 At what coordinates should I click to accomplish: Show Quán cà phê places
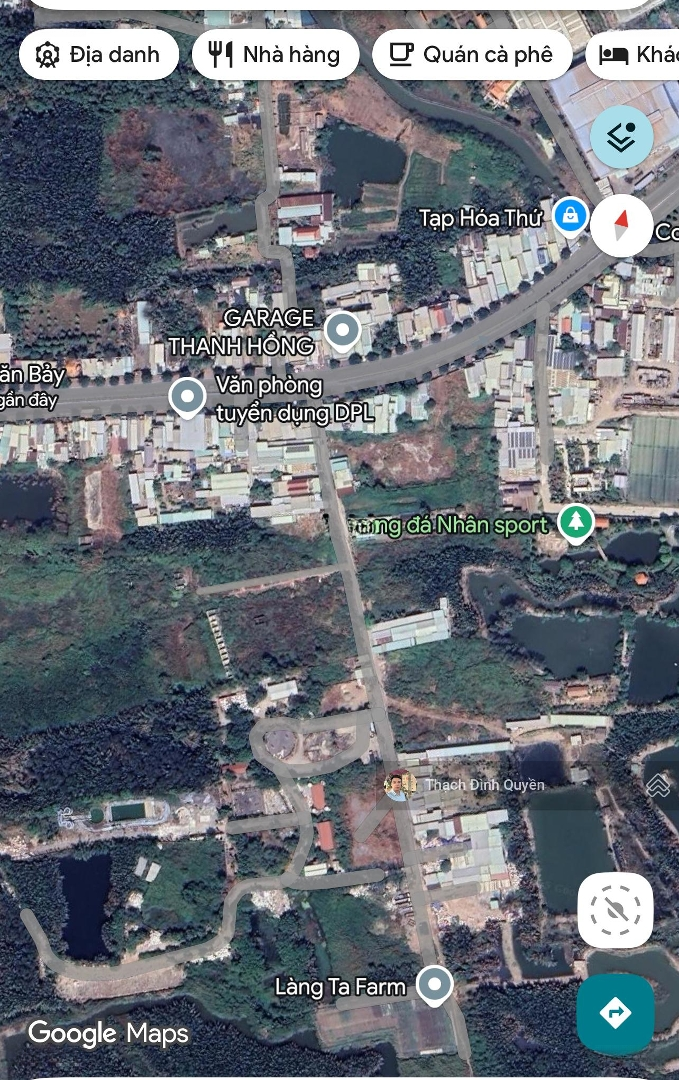click(x=472, y=55)
